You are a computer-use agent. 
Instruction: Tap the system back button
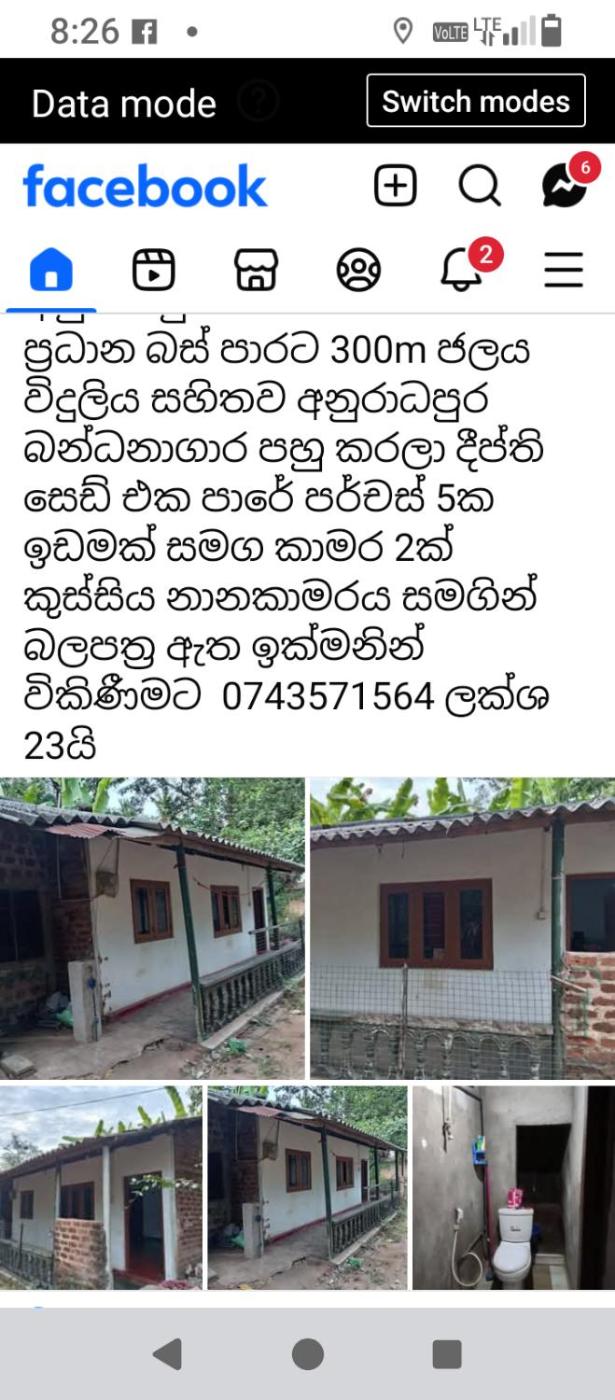tap(167, 1354)
